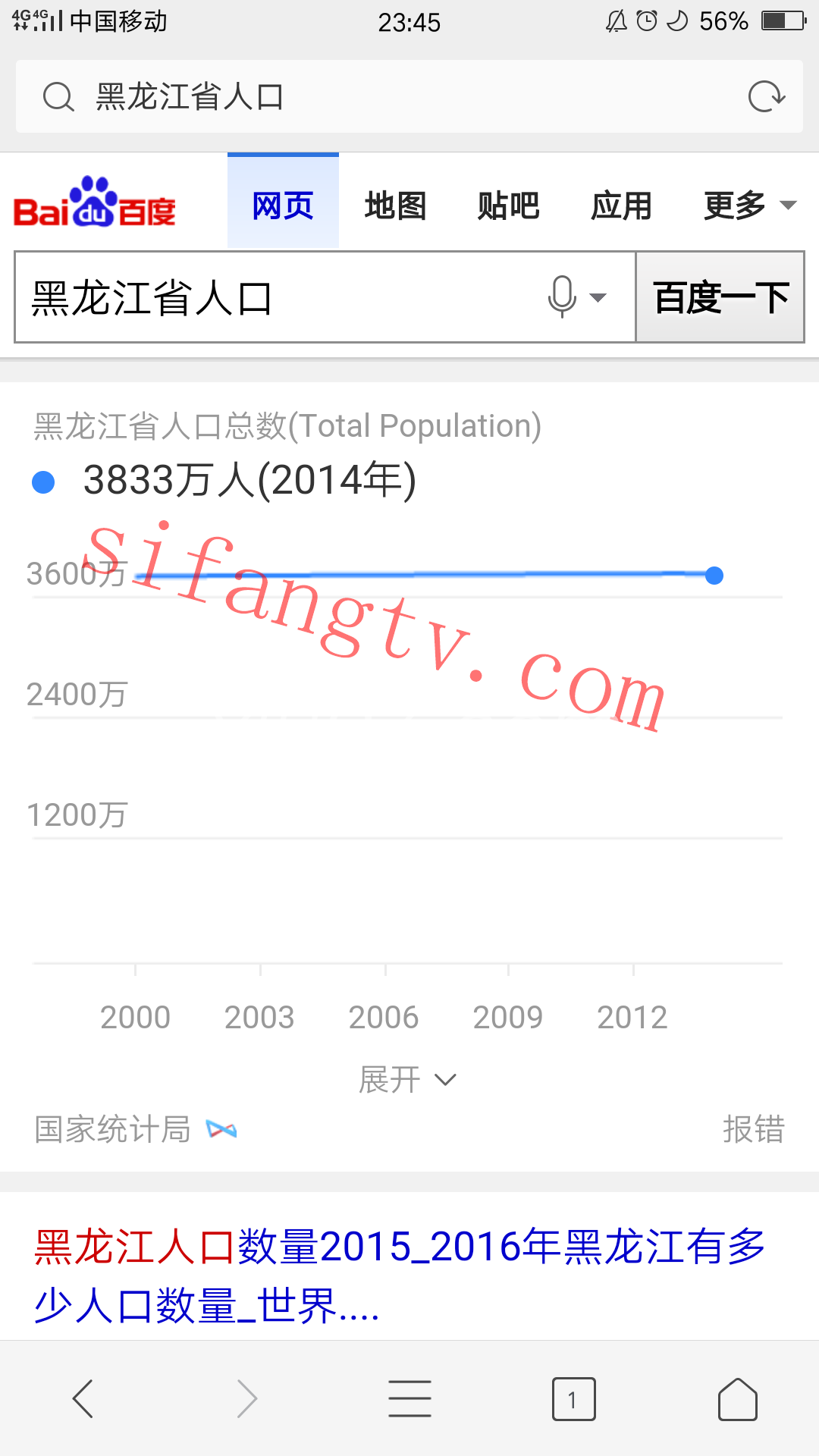Screen dimensions: 819x1456
Task: Select the 应用 tab
Action: point(621,206)
